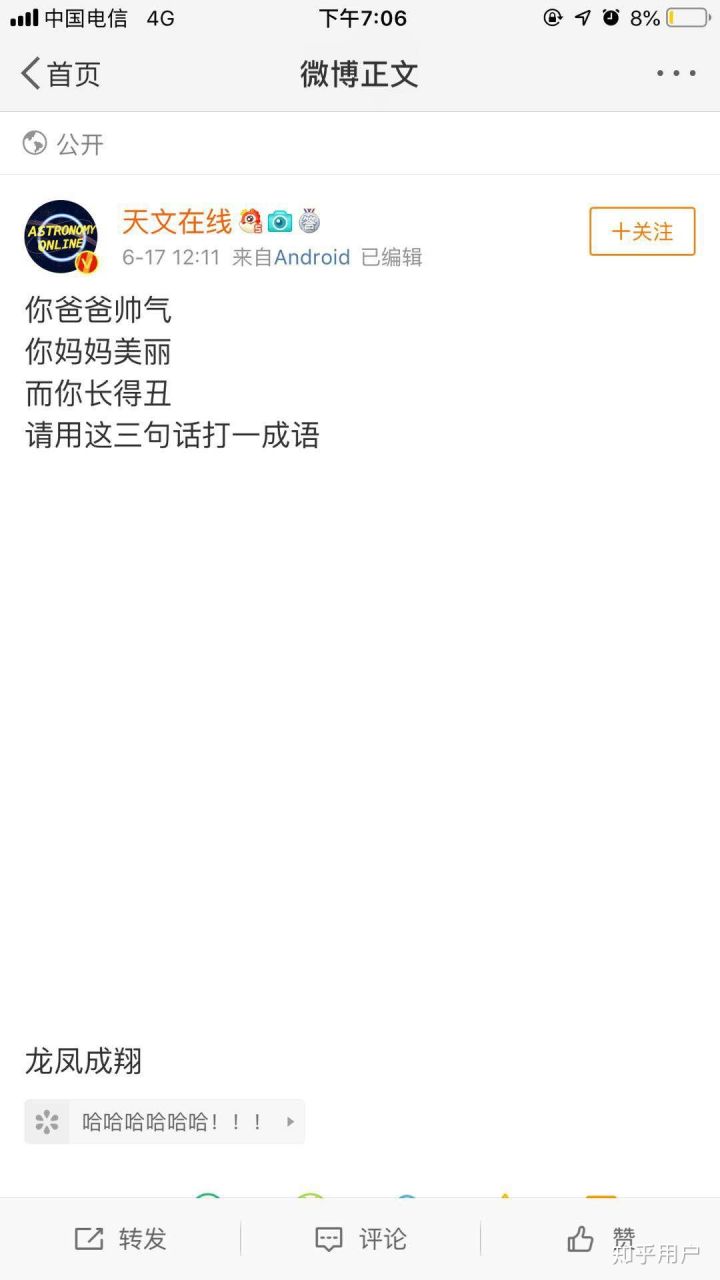
Task: Tap the camera badge next to the username
Action: click(x=280, y=222)
